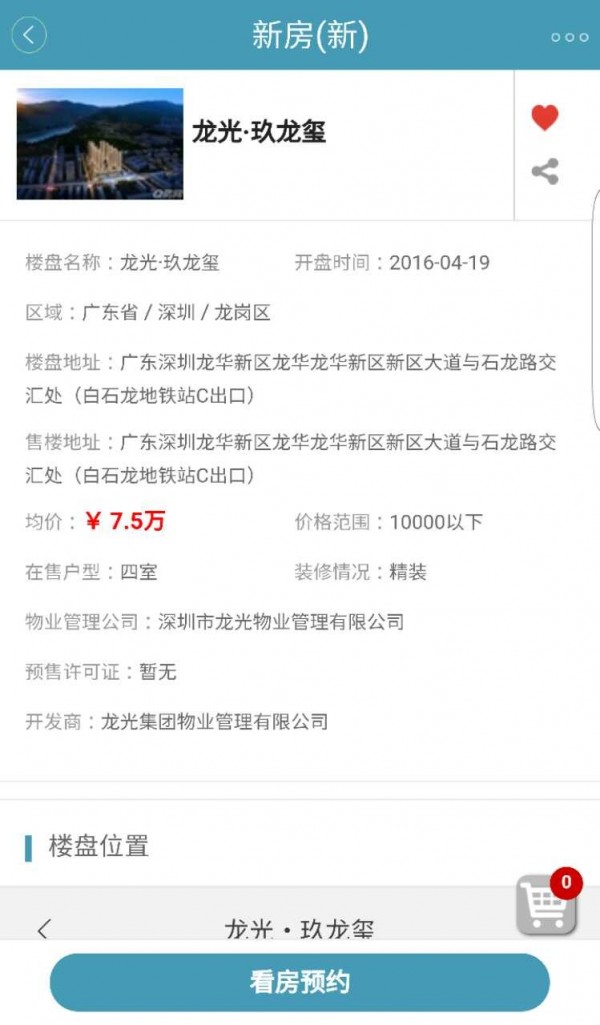Open the shopping cart

click(x=547, y=904)
